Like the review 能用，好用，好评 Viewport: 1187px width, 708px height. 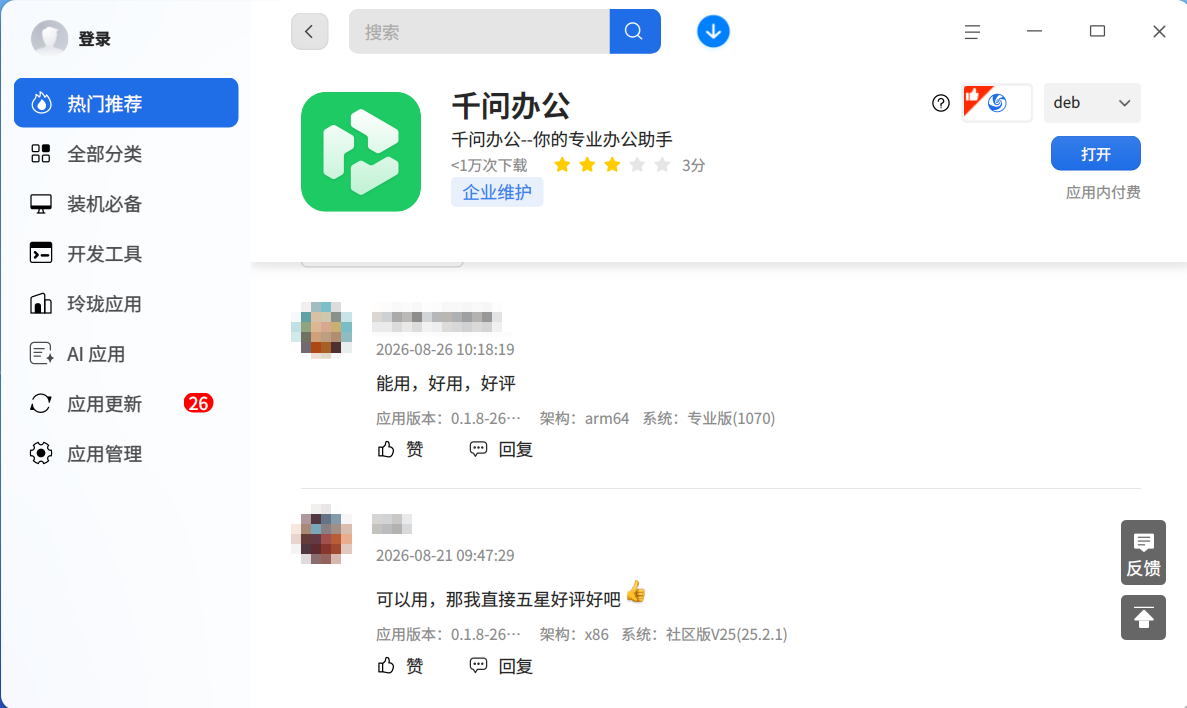(x=400, y=450)
